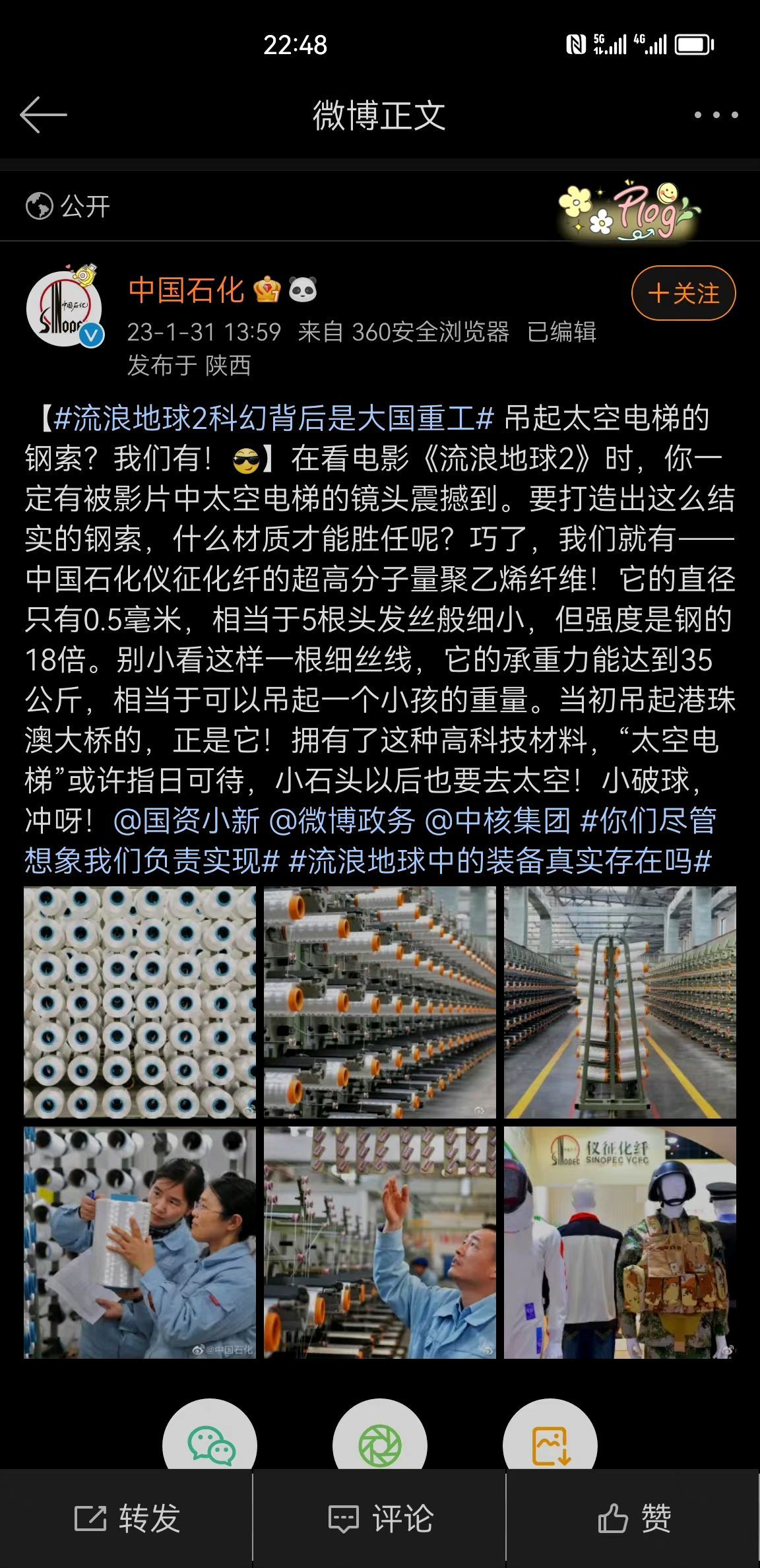Follow 中国石化 with the 关注 button
Image resolution: width=760 pixels, height=1568 pixels.
click(x=683, y=294)
